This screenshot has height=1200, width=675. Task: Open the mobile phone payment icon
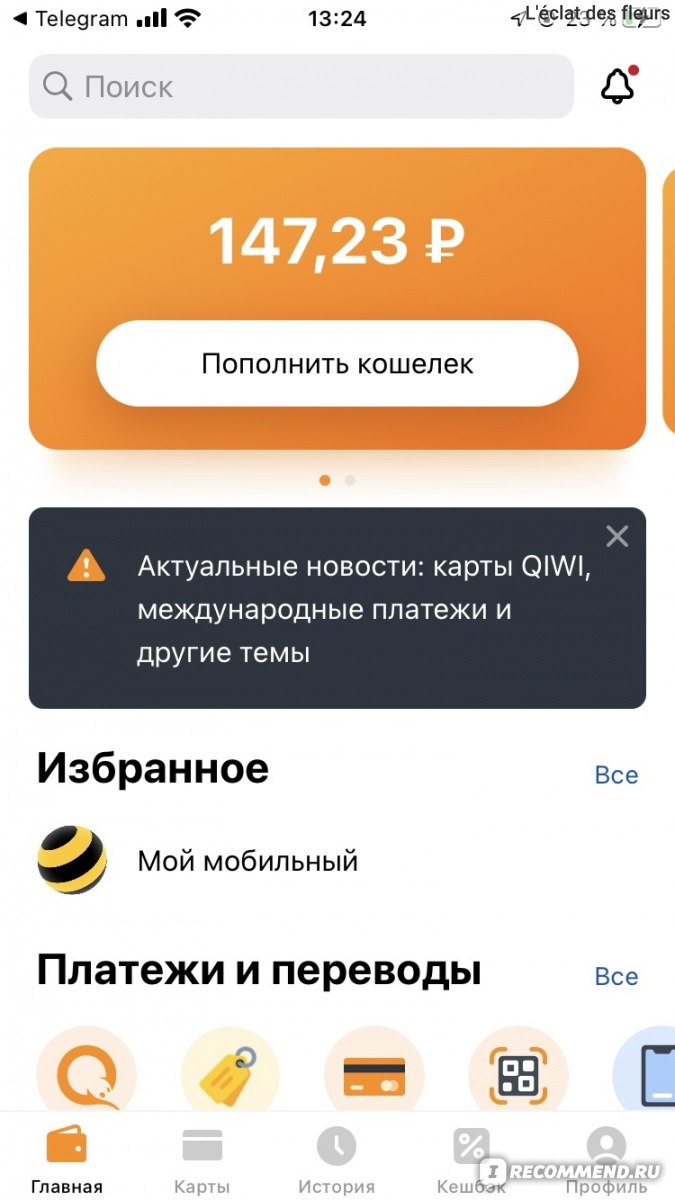650,1072
